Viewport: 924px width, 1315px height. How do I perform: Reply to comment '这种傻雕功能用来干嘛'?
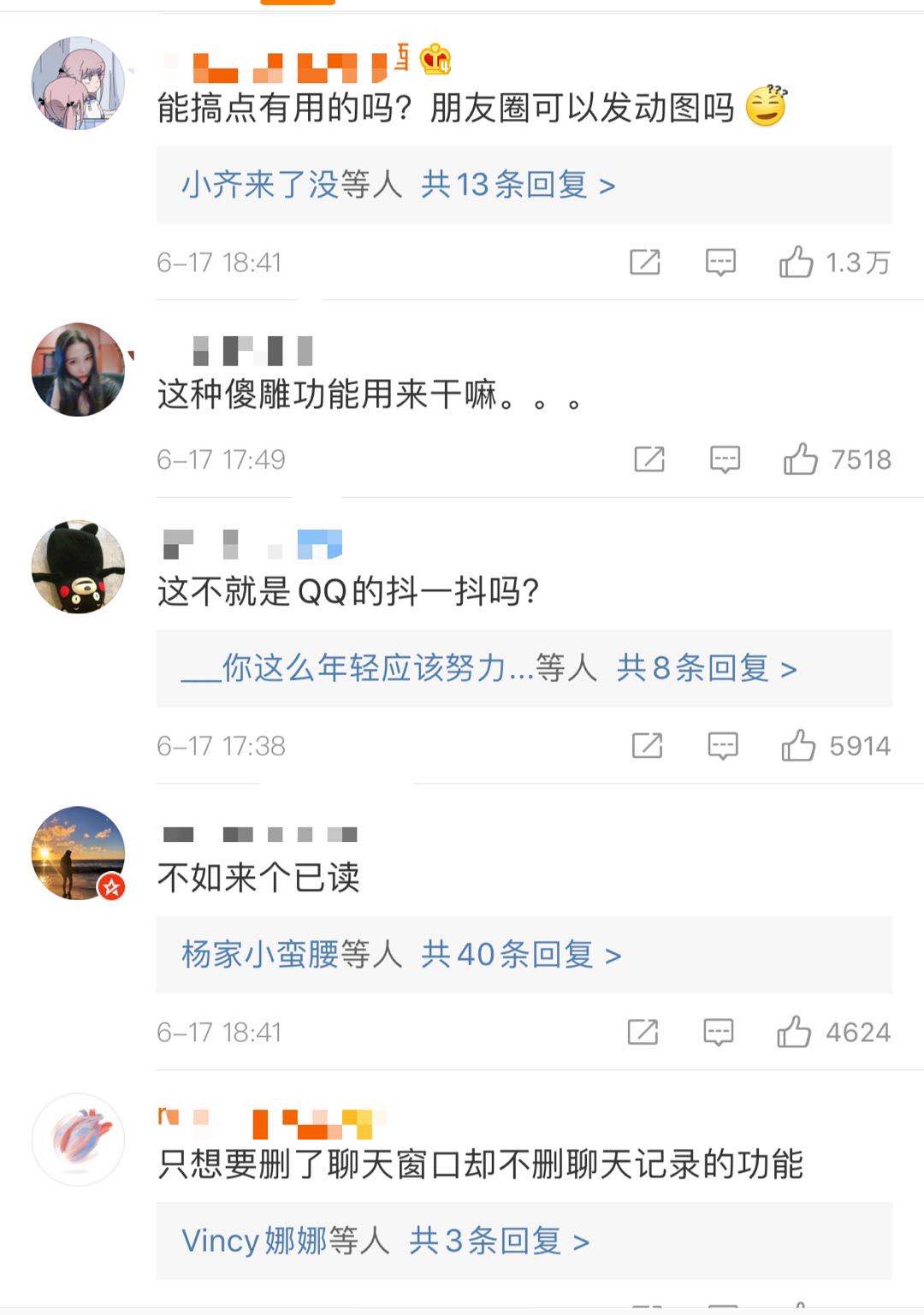[x=725, y=459]
